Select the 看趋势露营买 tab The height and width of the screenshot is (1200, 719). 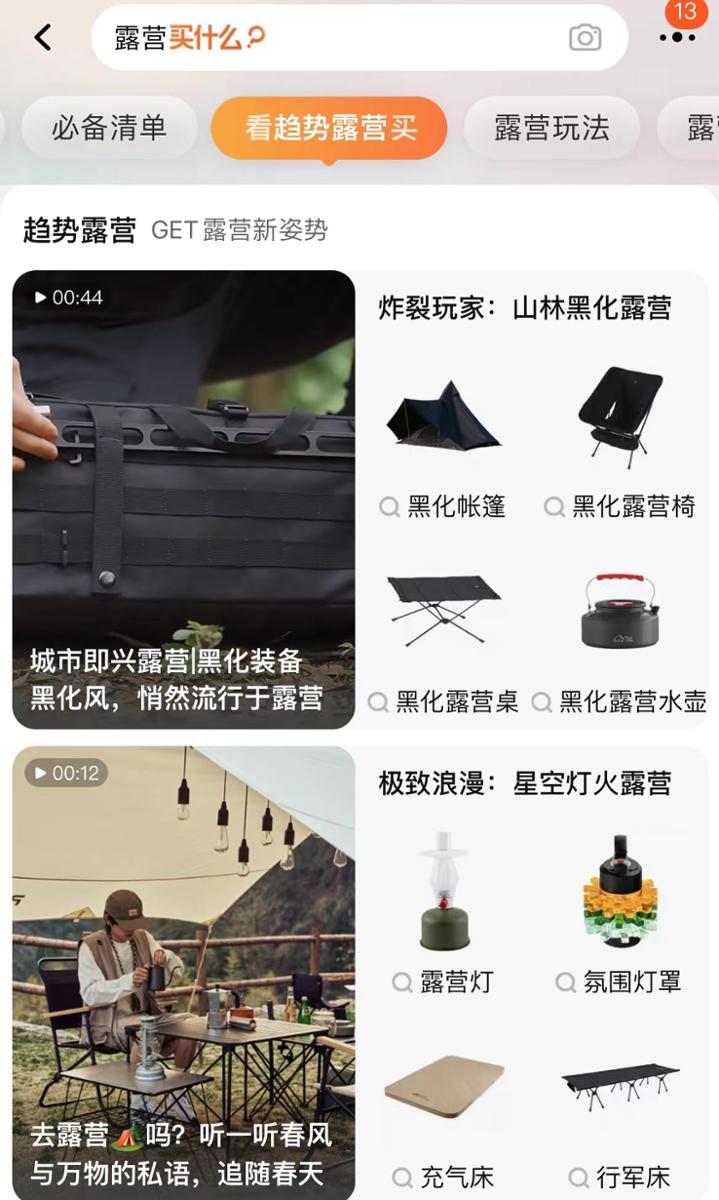point(329,128)
